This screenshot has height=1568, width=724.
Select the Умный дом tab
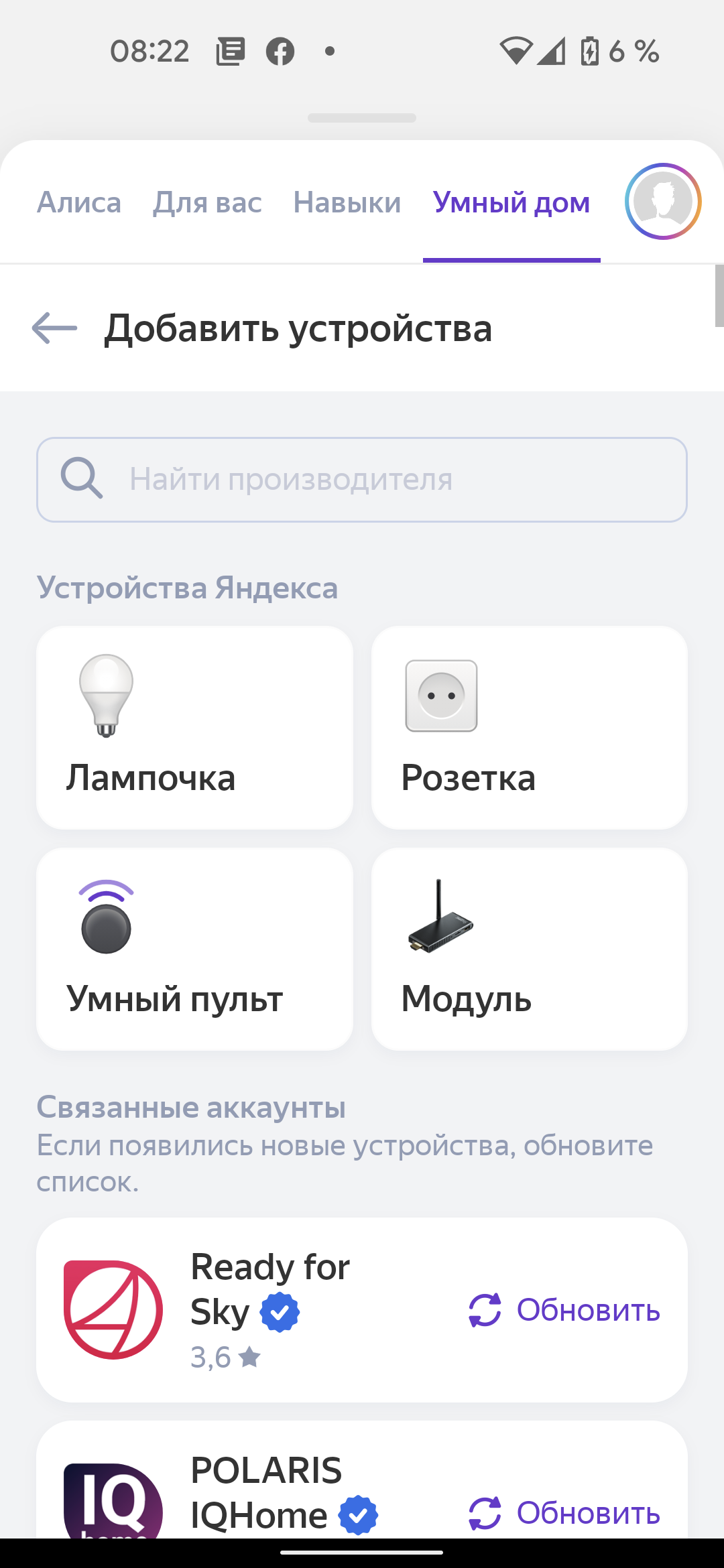point(511,202)
